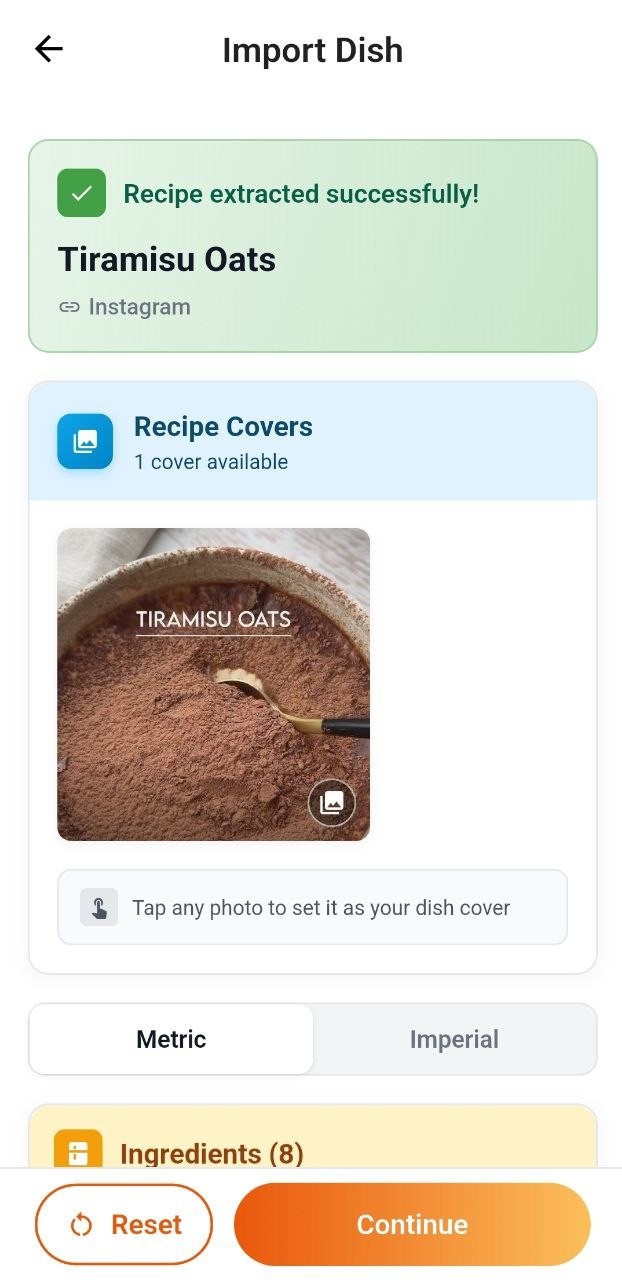Switch to Imperial units
622x1280 pixels.
pos(454,1039)
